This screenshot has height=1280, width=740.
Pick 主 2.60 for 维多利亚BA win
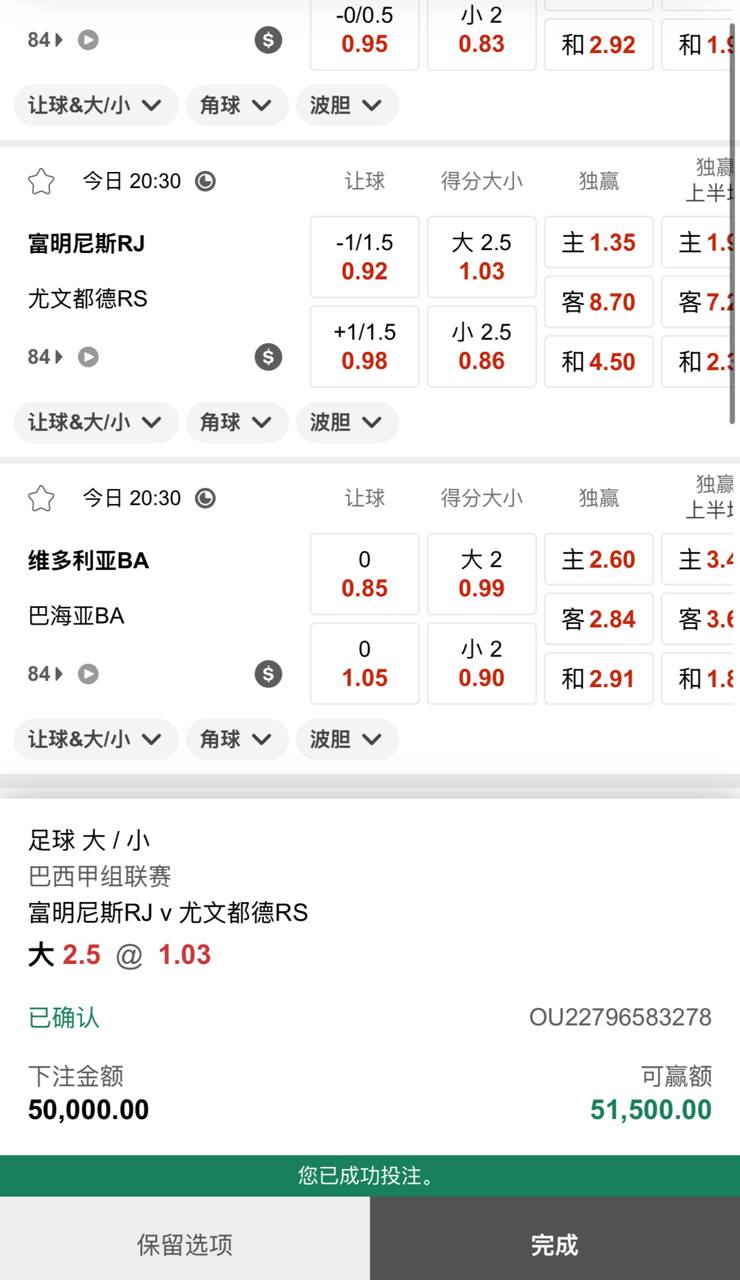598,559
